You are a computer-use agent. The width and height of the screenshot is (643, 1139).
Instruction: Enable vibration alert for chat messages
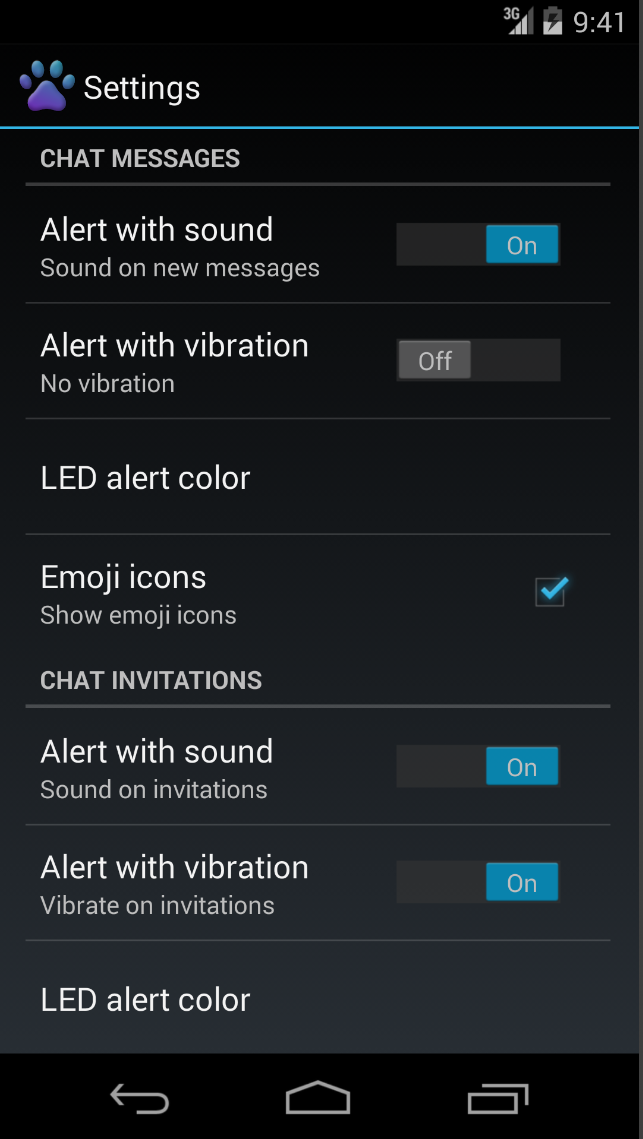[478, 361]
